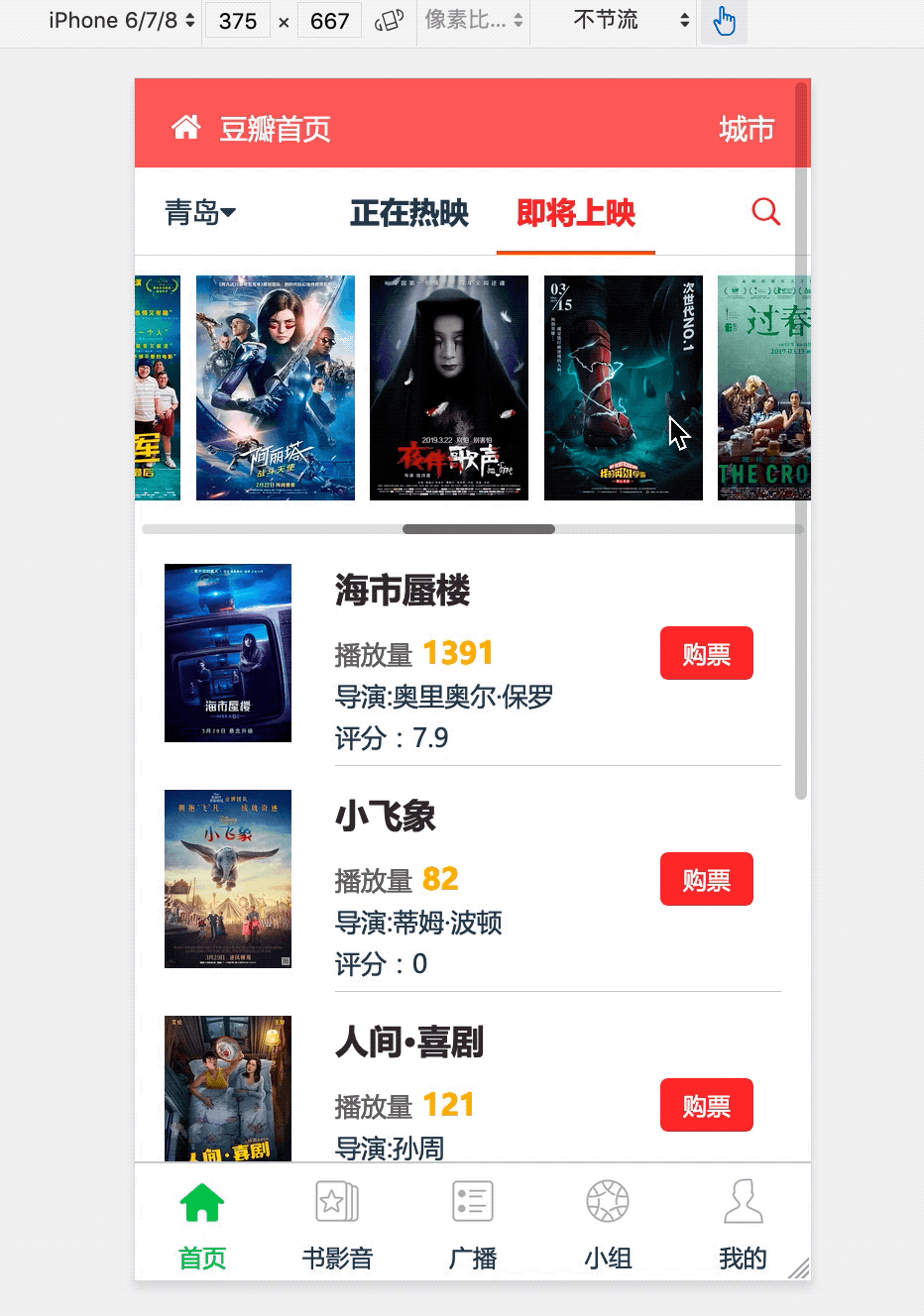Open the 夜伴歌声 movie poster
This screenshot has height=1316, width=924.
coord(449,387)
